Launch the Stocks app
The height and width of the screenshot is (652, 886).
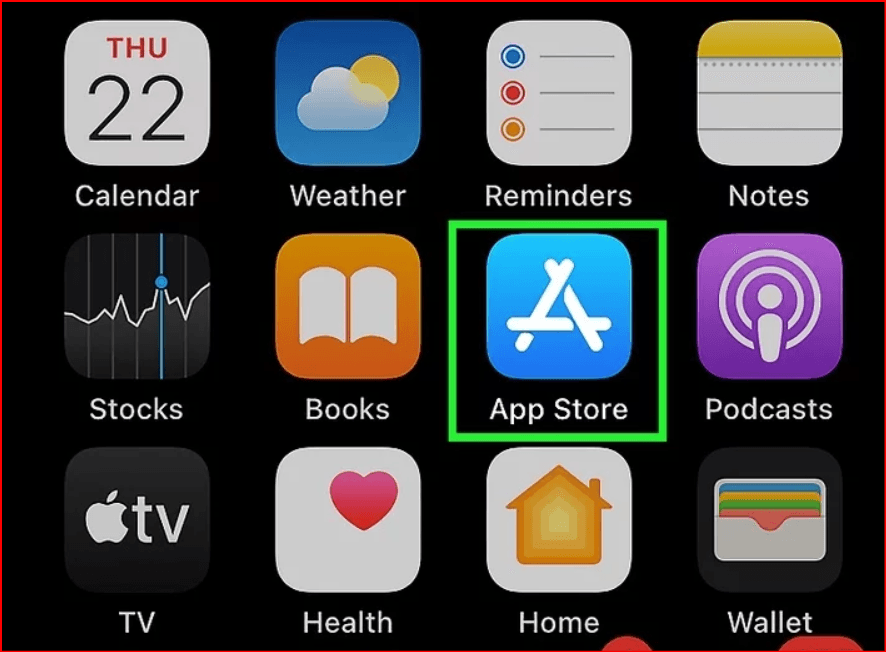coord(137,307)
